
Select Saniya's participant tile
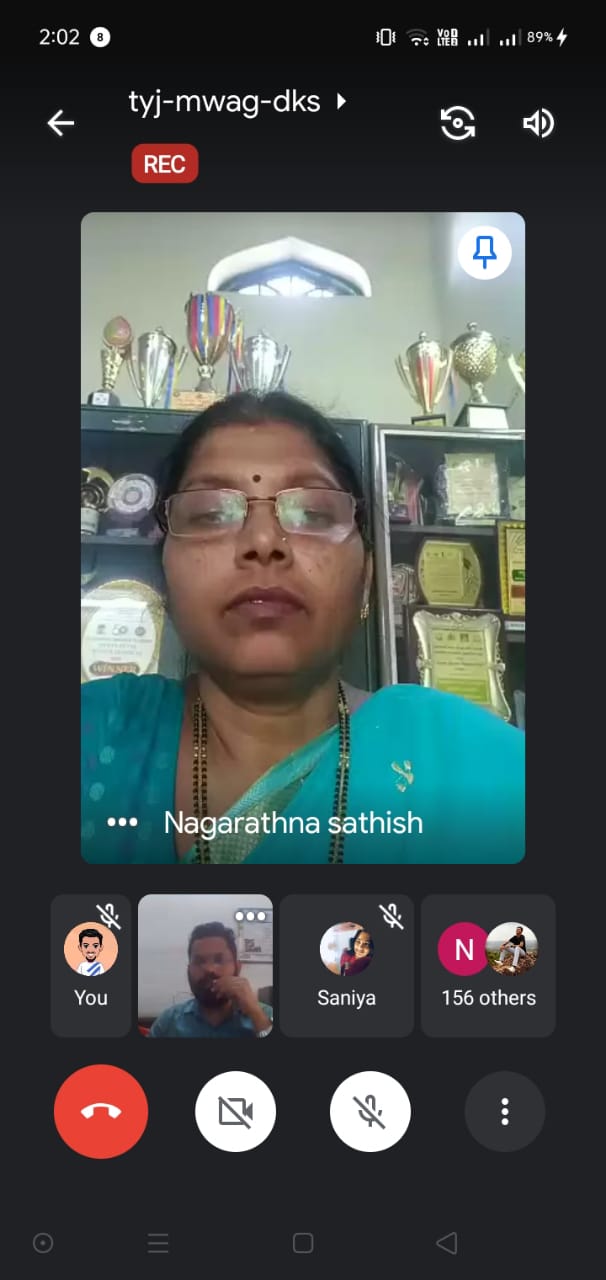346,965
